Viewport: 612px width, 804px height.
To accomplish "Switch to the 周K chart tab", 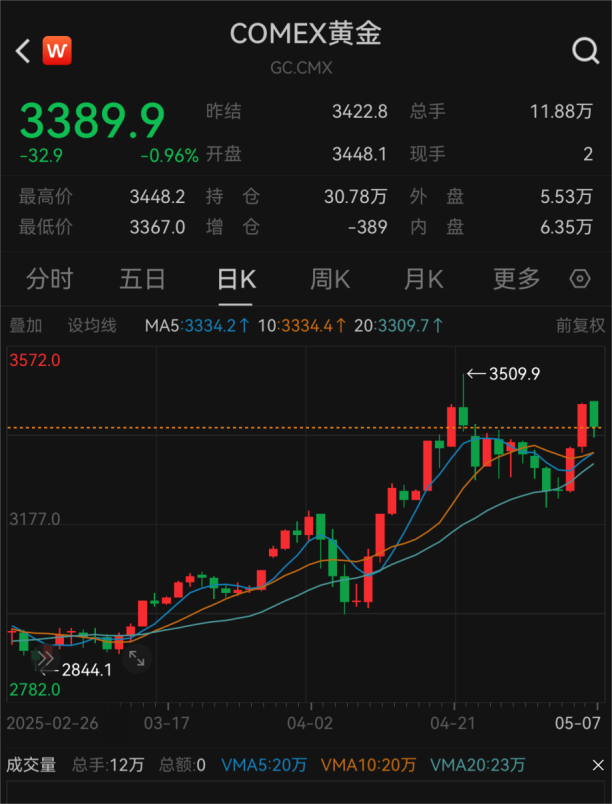I will point(329,279).
